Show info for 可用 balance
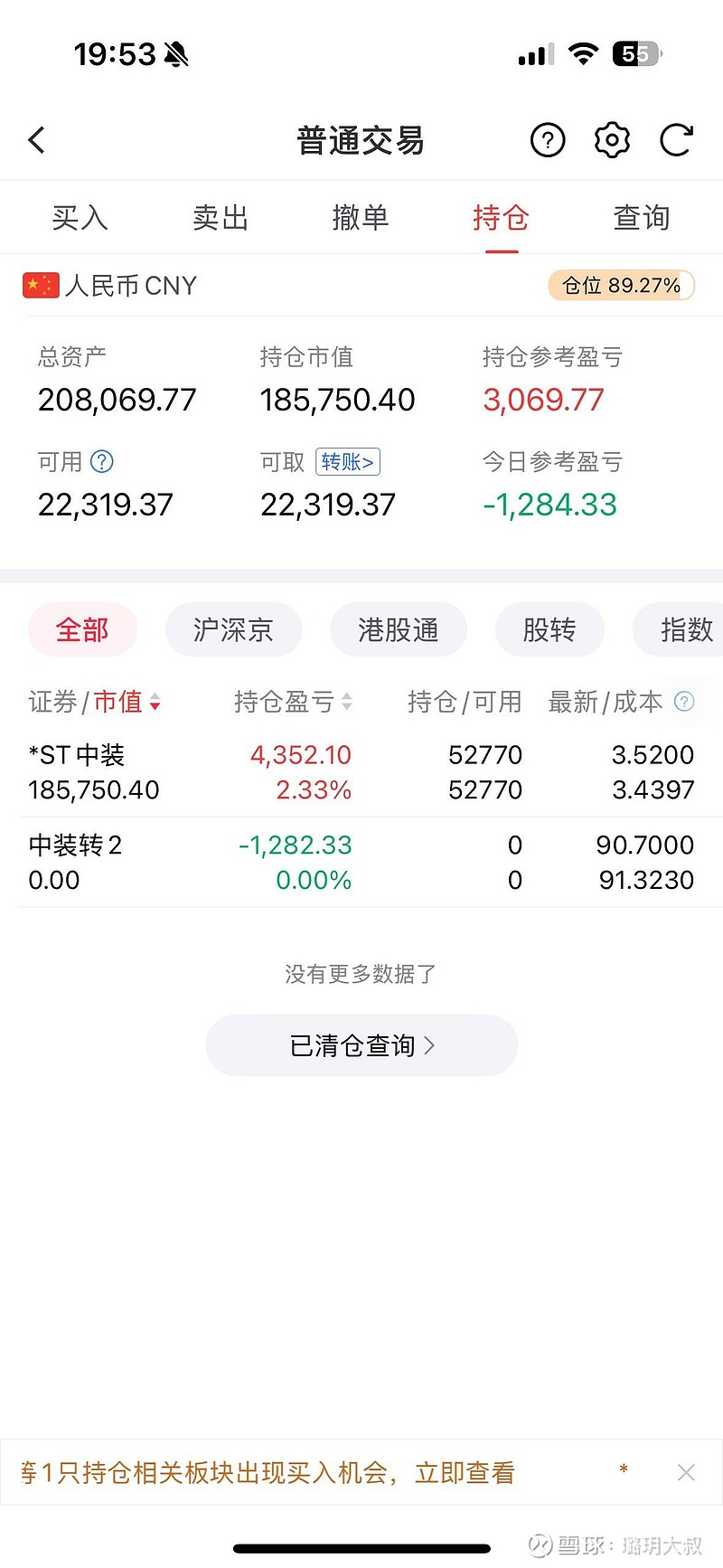Viewport: 723px width, 1568px height. tap(102, 462)
